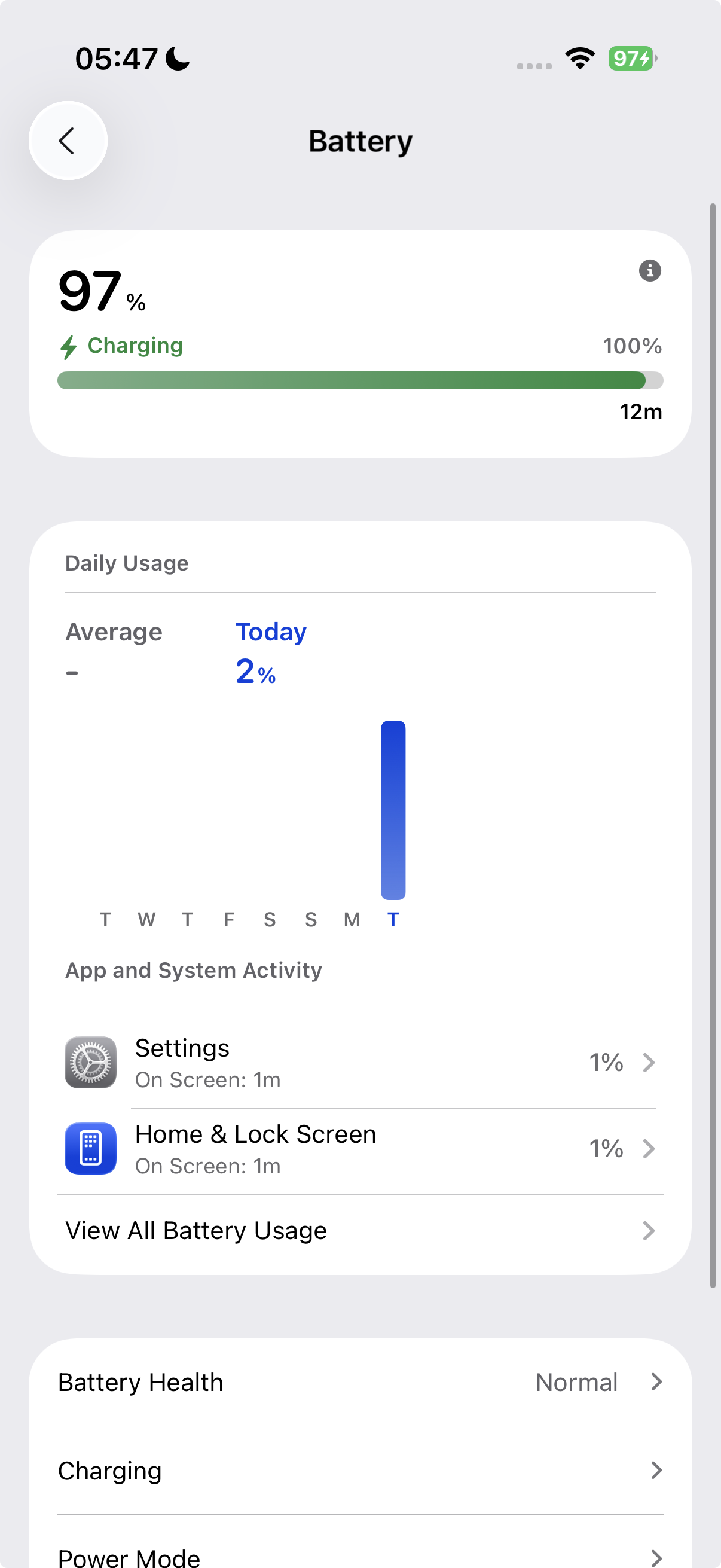Open Settings app battery usage details
This screenshot has width=721, height=1568.
click(360, 1062)
